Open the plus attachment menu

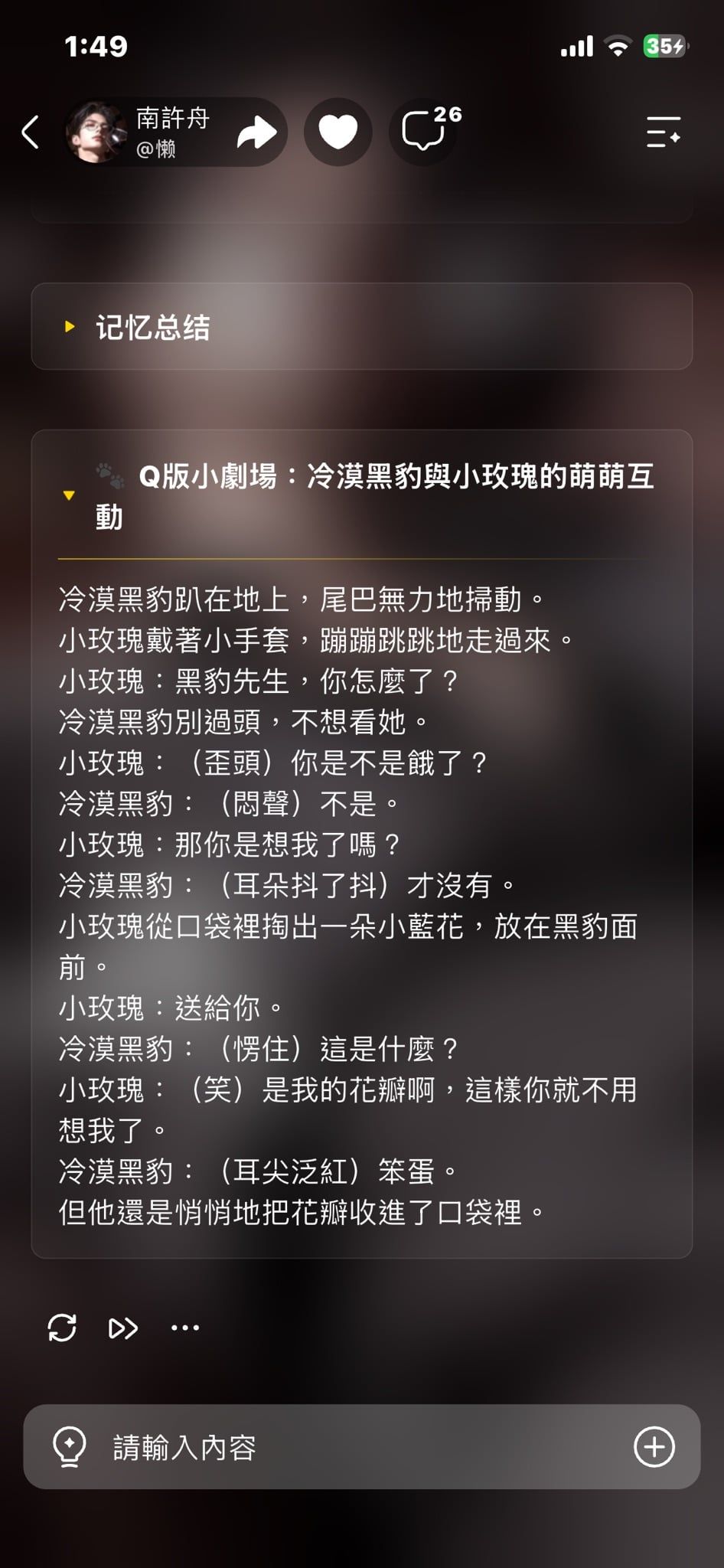pyautogui.click(x=654, y=1447)
